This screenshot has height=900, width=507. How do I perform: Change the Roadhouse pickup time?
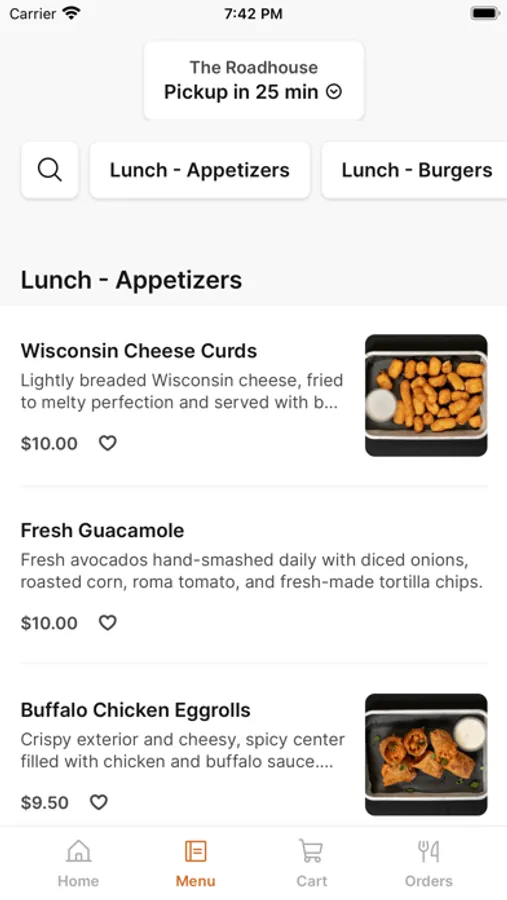tap(254, 80)
